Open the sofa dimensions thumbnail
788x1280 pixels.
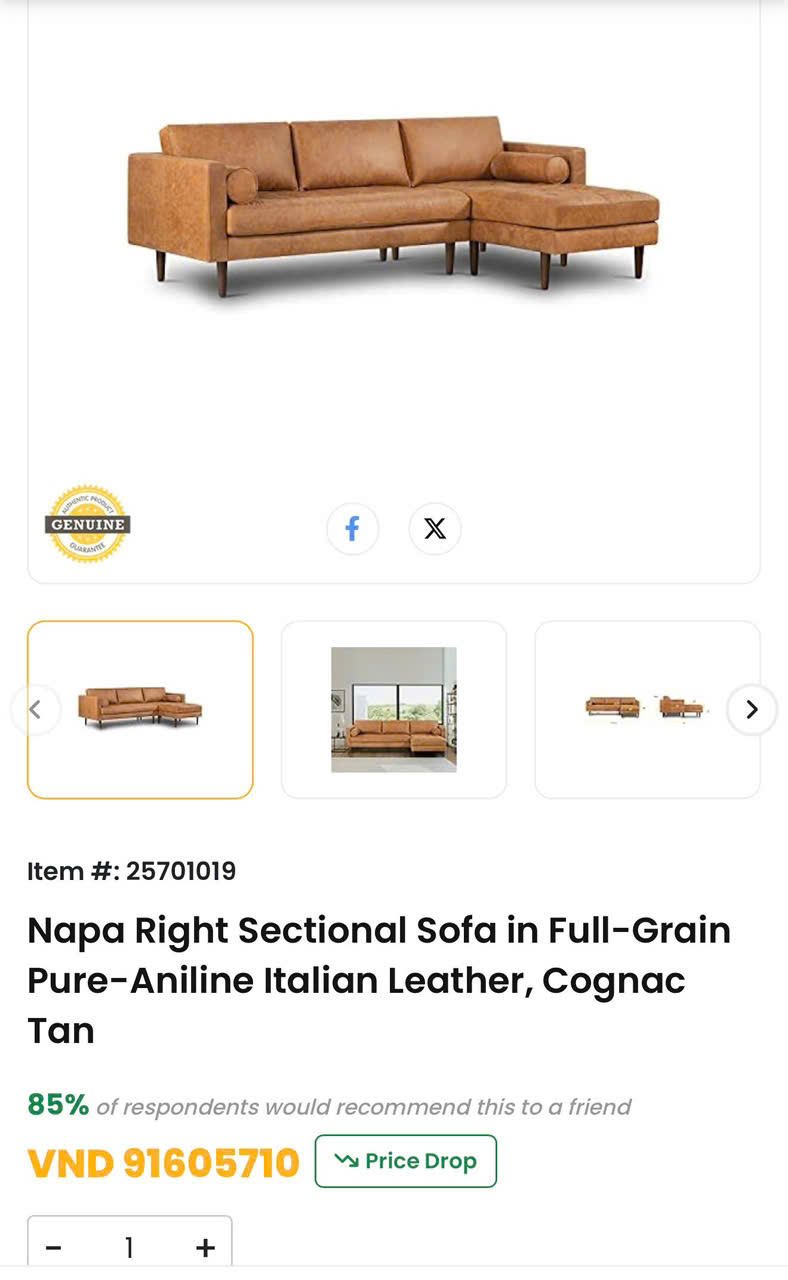[x=647, y=709]
